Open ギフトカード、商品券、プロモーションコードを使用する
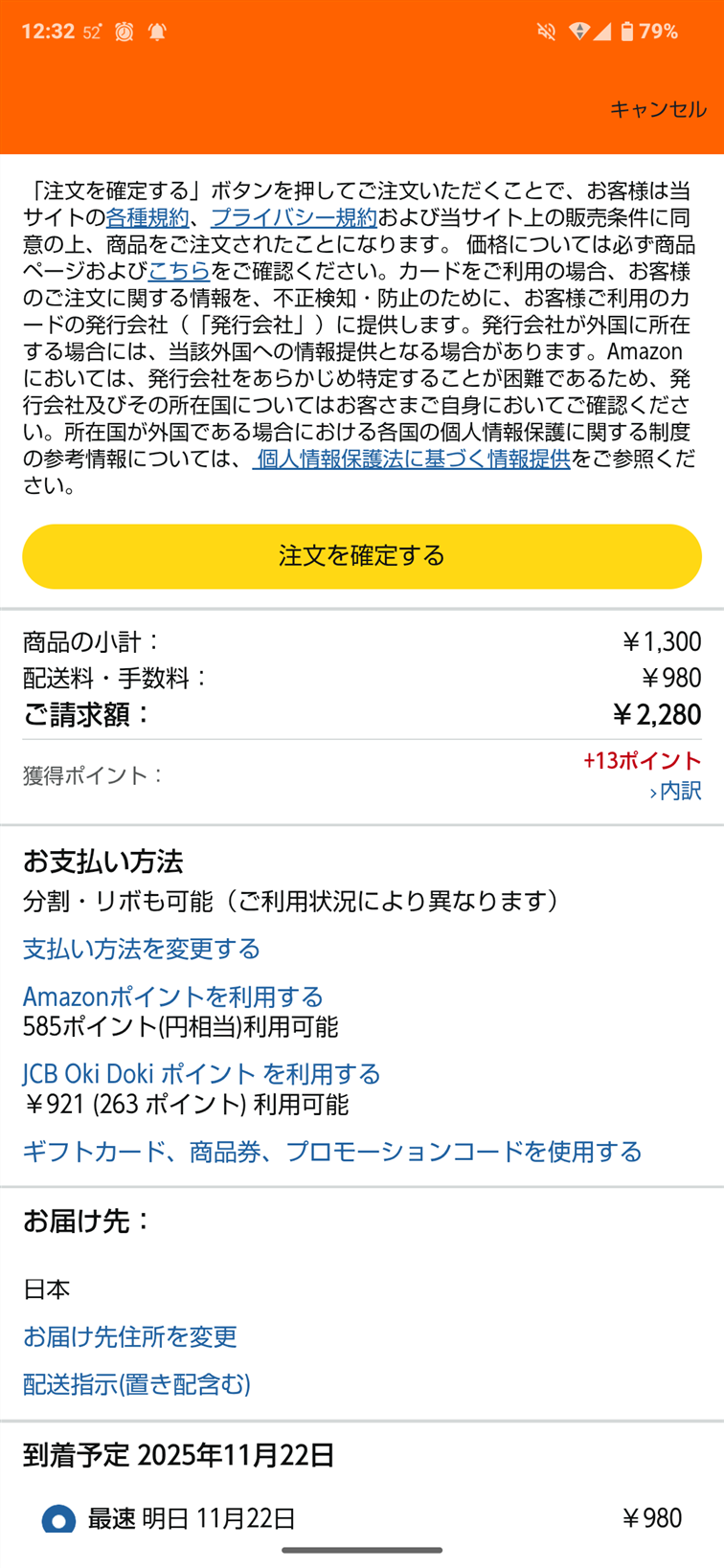 (332, 1151)
